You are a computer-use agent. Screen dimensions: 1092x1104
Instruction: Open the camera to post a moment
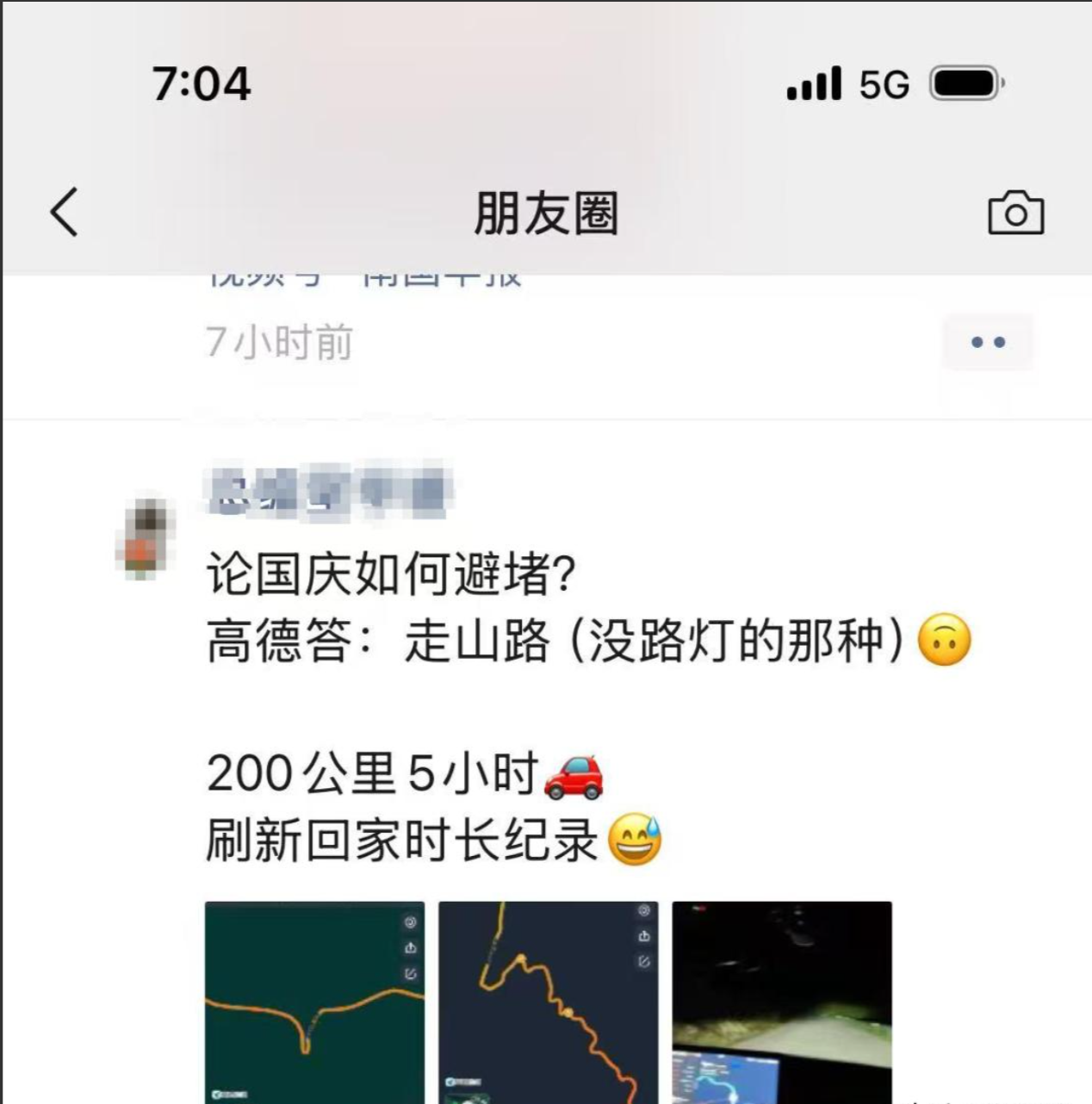pos(1015,213)
